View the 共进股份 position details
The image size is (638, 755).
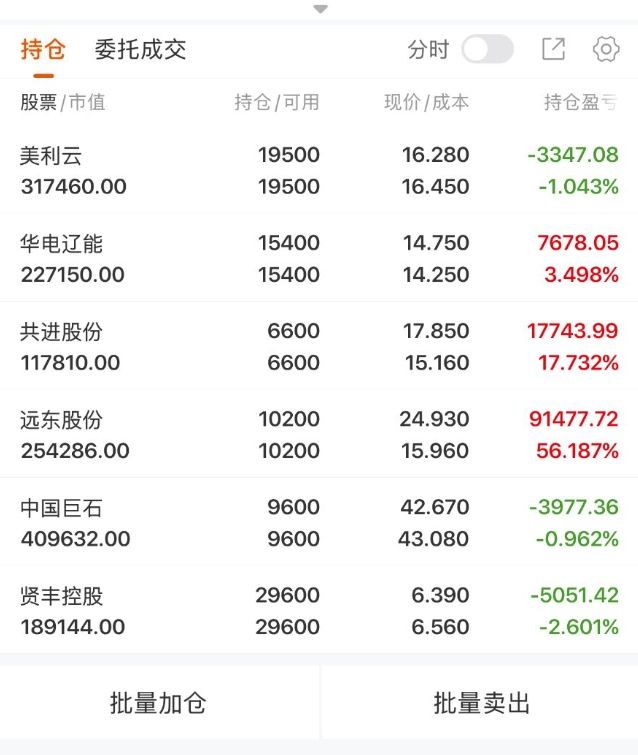(319, 346)
